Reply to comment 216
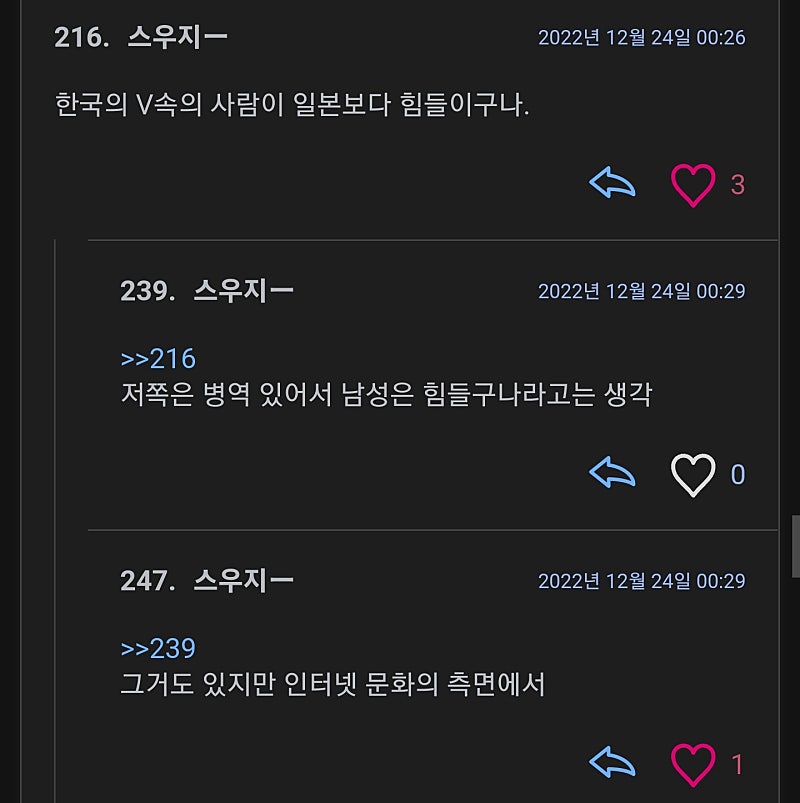This screenshot has width=800, height=803. click(x=612, y=184)
